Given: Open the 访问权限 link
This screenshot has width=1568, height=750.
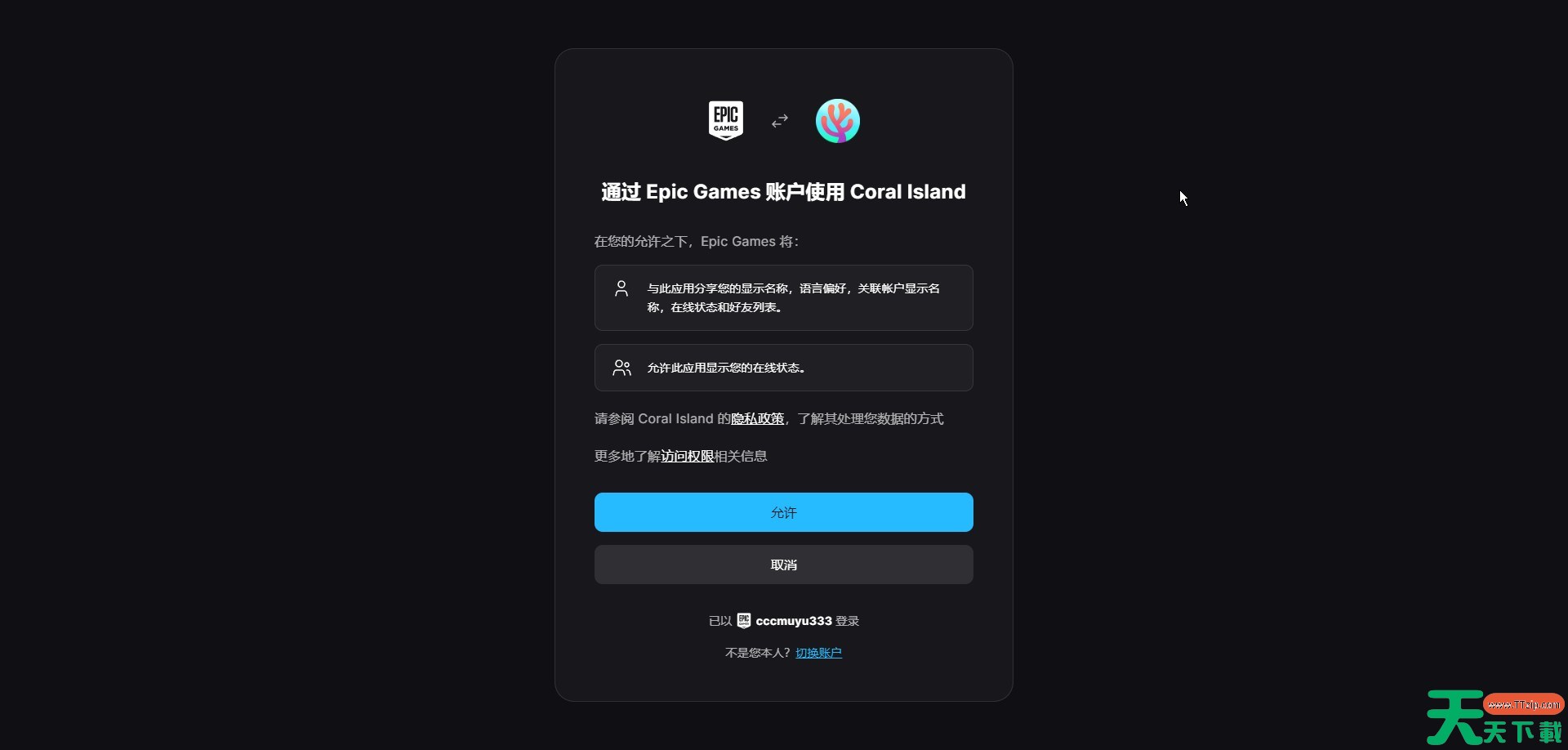Looking at the screenshot, I should click(x=687, y=457).
